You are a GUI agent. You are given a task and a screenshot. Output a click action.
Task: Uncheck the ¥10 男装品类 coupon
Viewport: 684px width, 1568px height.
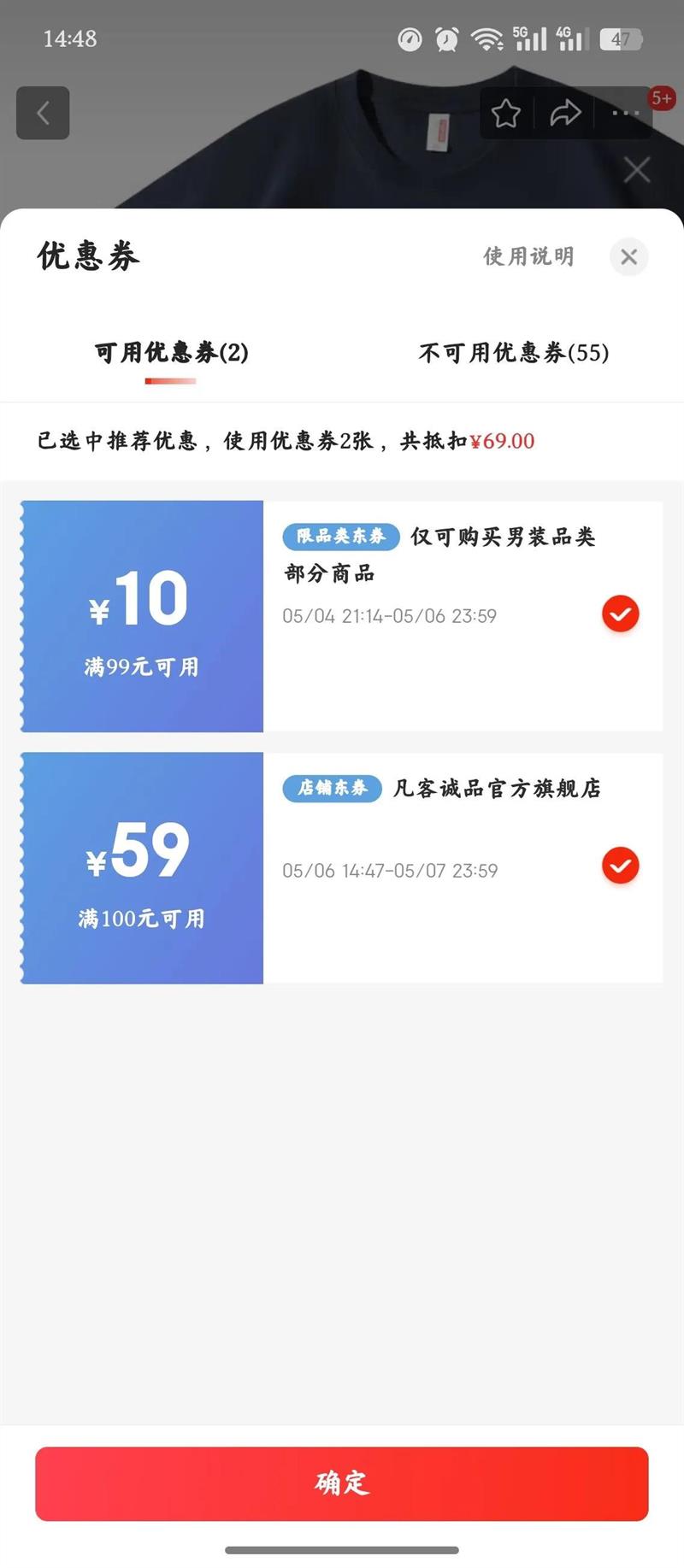[621, 614]
